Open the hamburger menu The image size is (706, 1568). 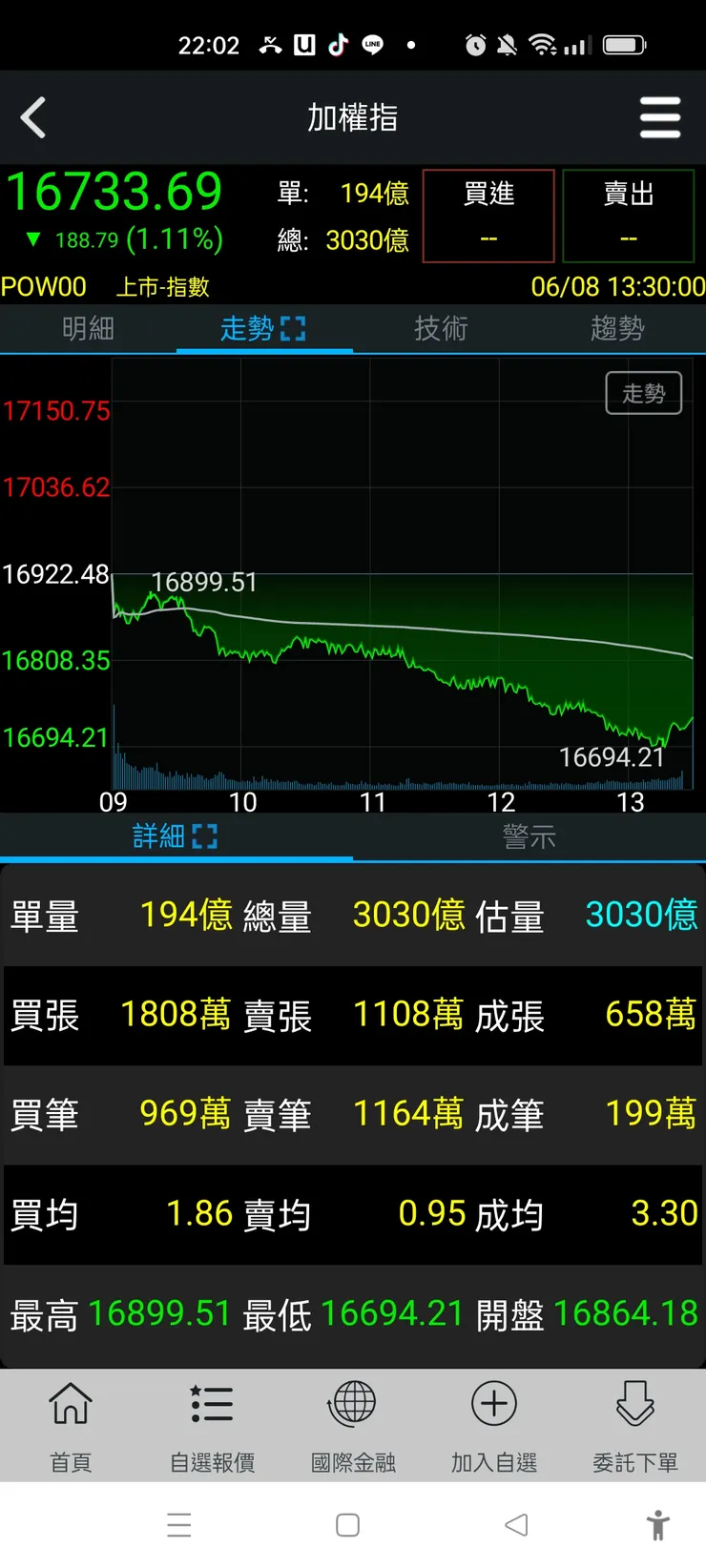click(660, 116)
